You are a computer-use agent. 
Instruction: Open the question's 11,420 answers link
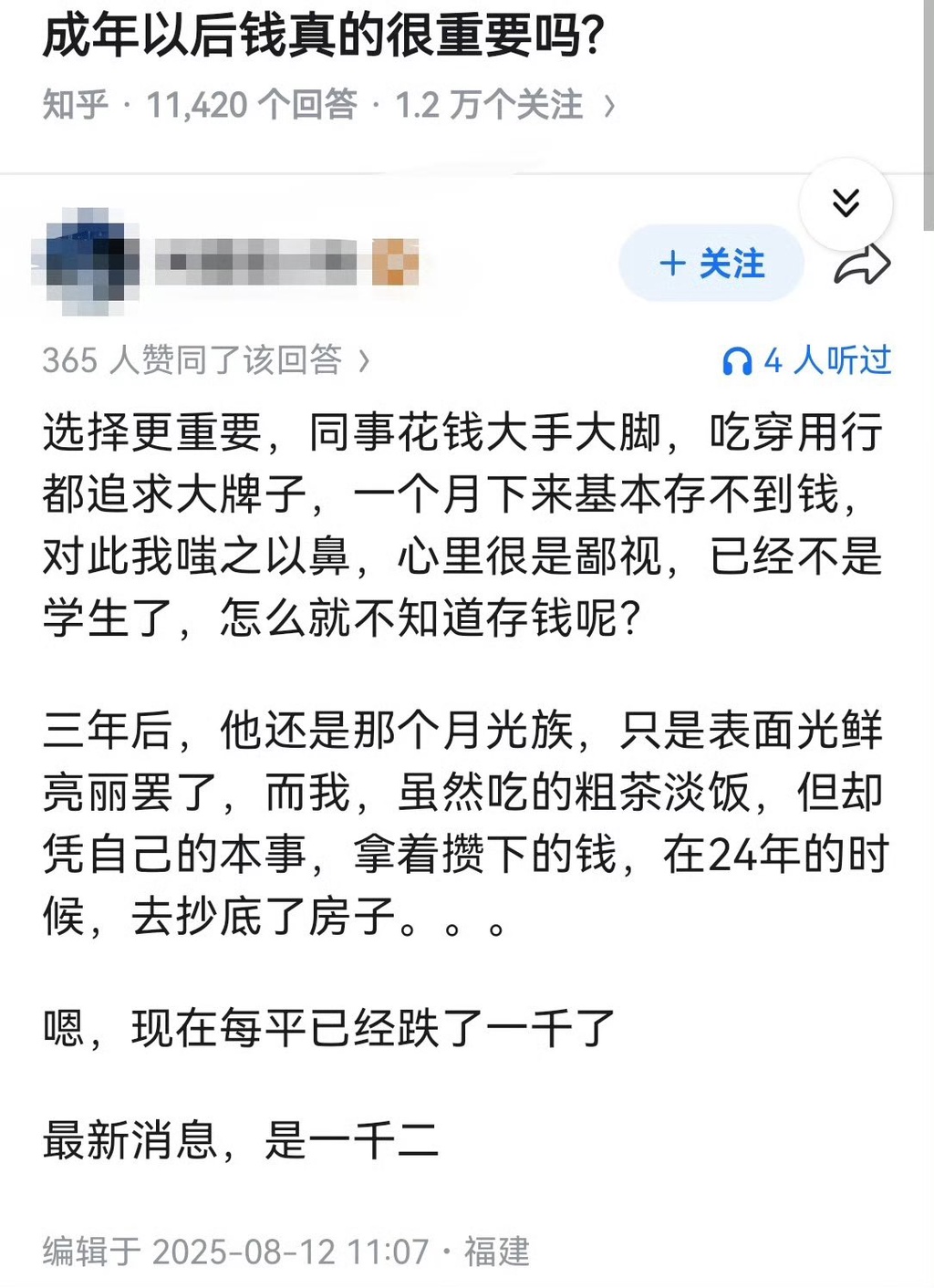tap(252, 105)
